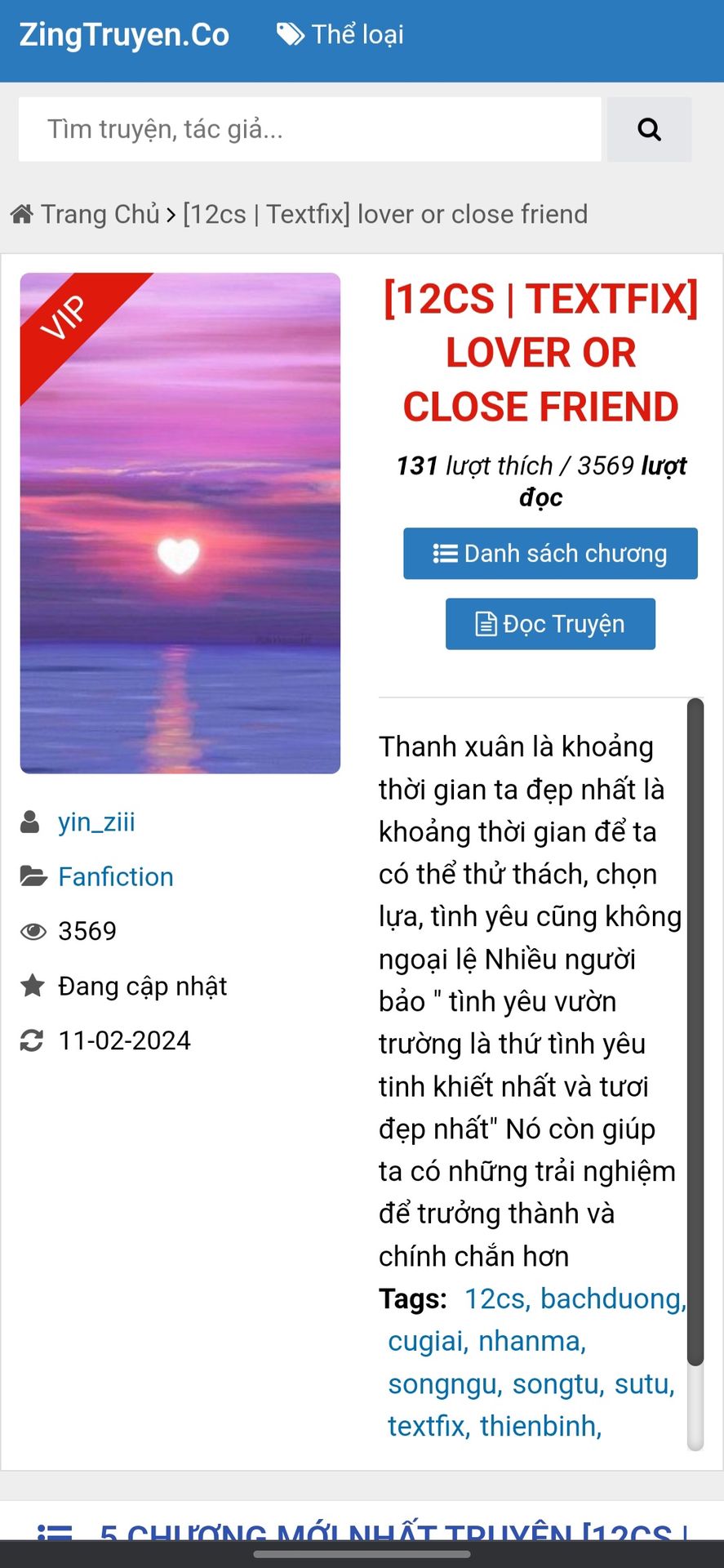Open author profile yin_ziii
Viewport: 724px width, 1568px height.
96,822
